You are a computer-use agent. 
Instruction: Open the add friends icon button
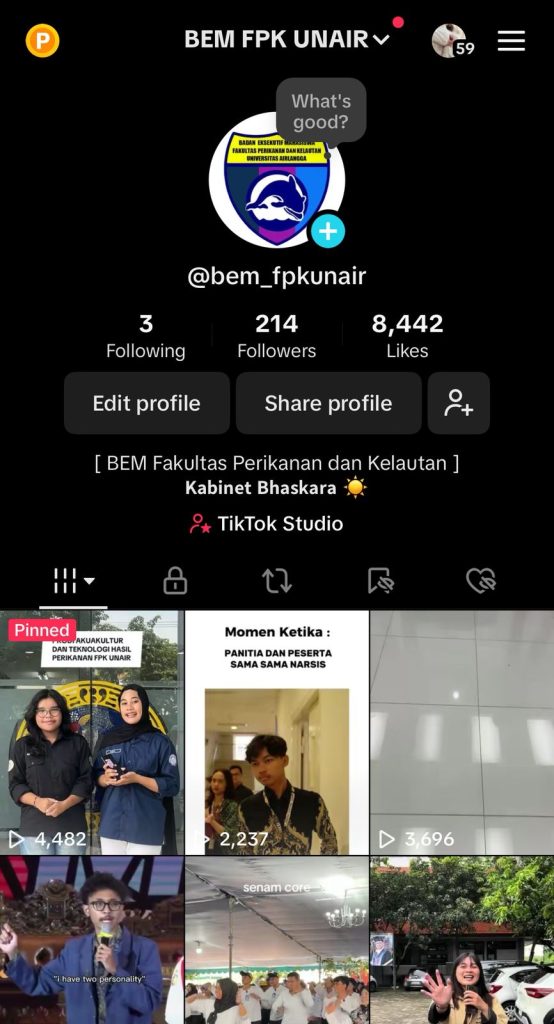[x=459, y=403]
